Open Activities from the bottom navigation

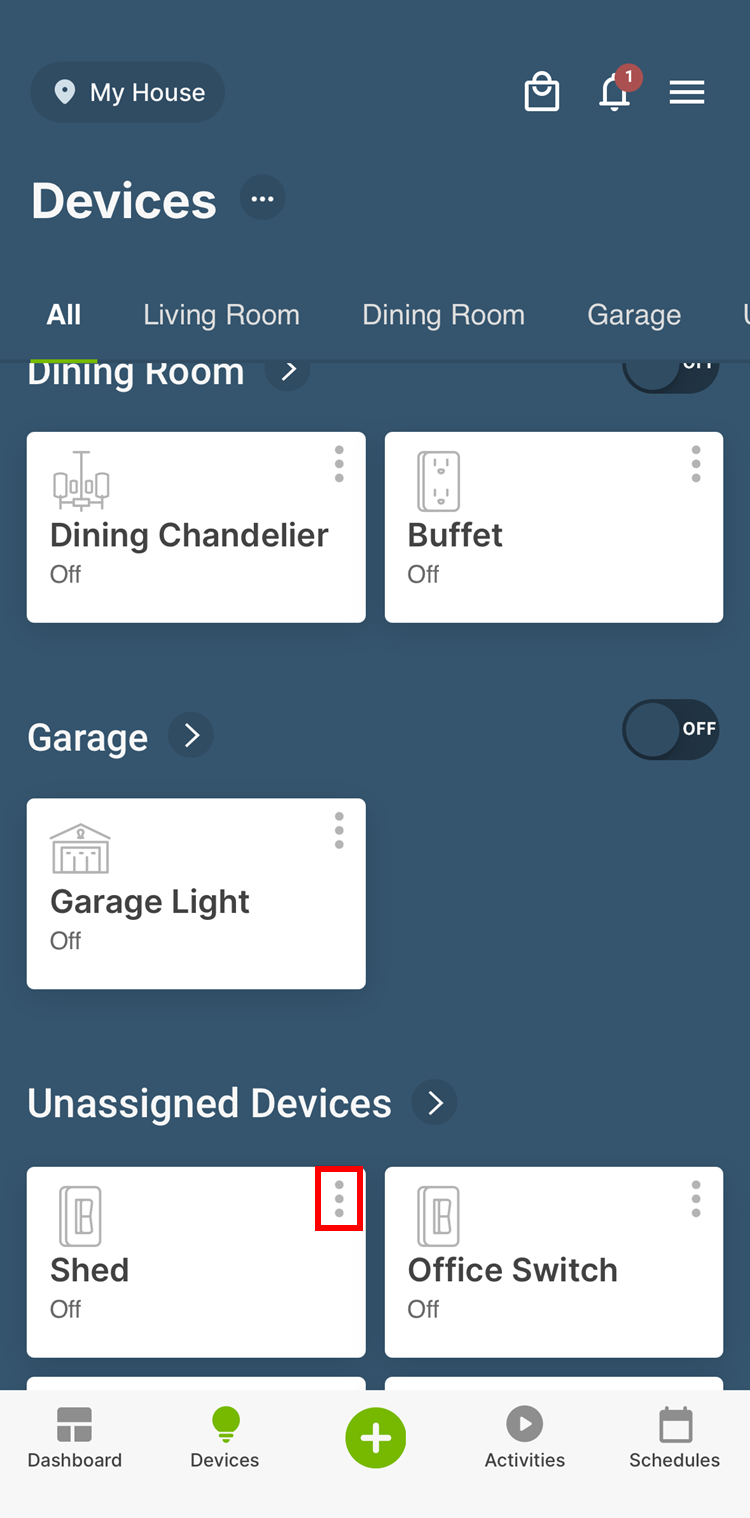524,1437
